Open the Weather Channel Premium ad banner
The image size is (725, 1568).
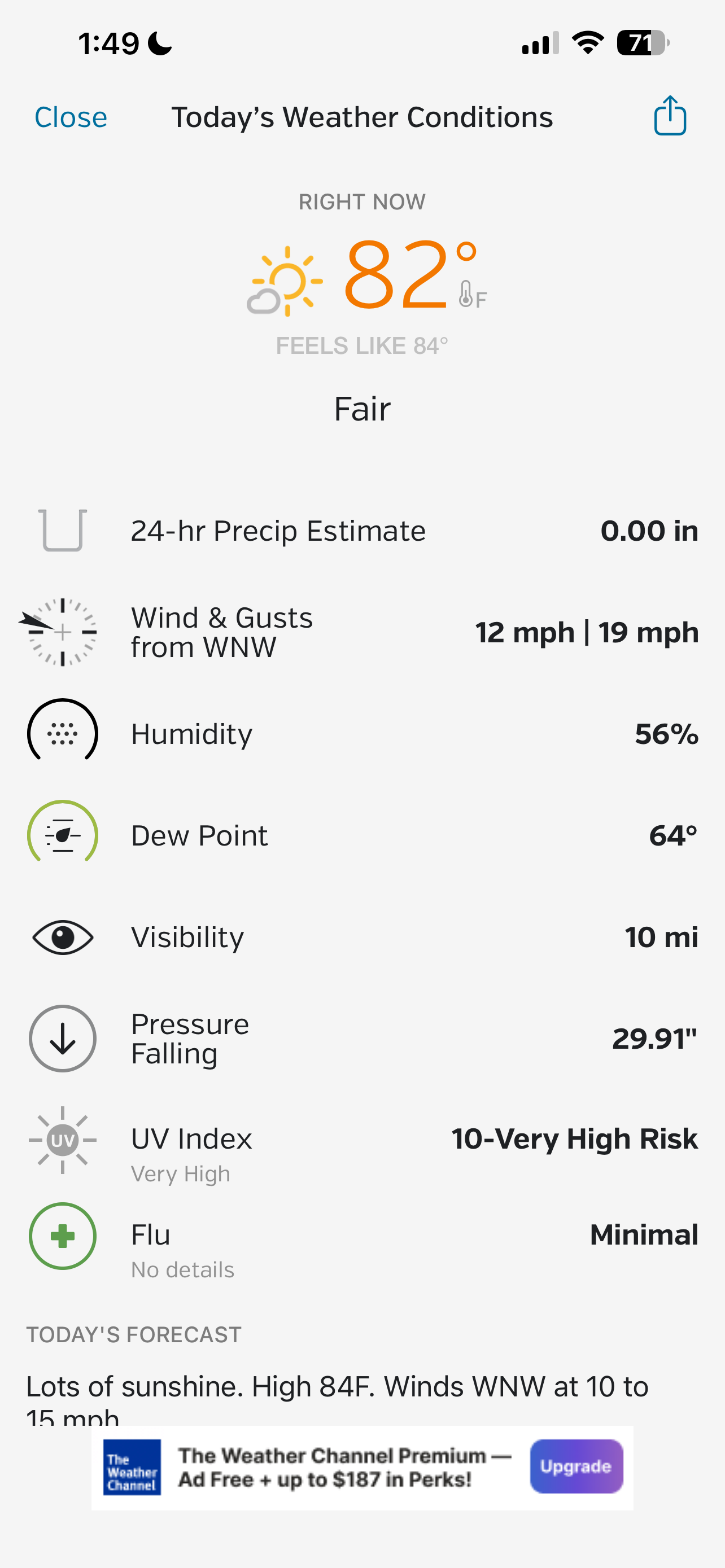362,1468
